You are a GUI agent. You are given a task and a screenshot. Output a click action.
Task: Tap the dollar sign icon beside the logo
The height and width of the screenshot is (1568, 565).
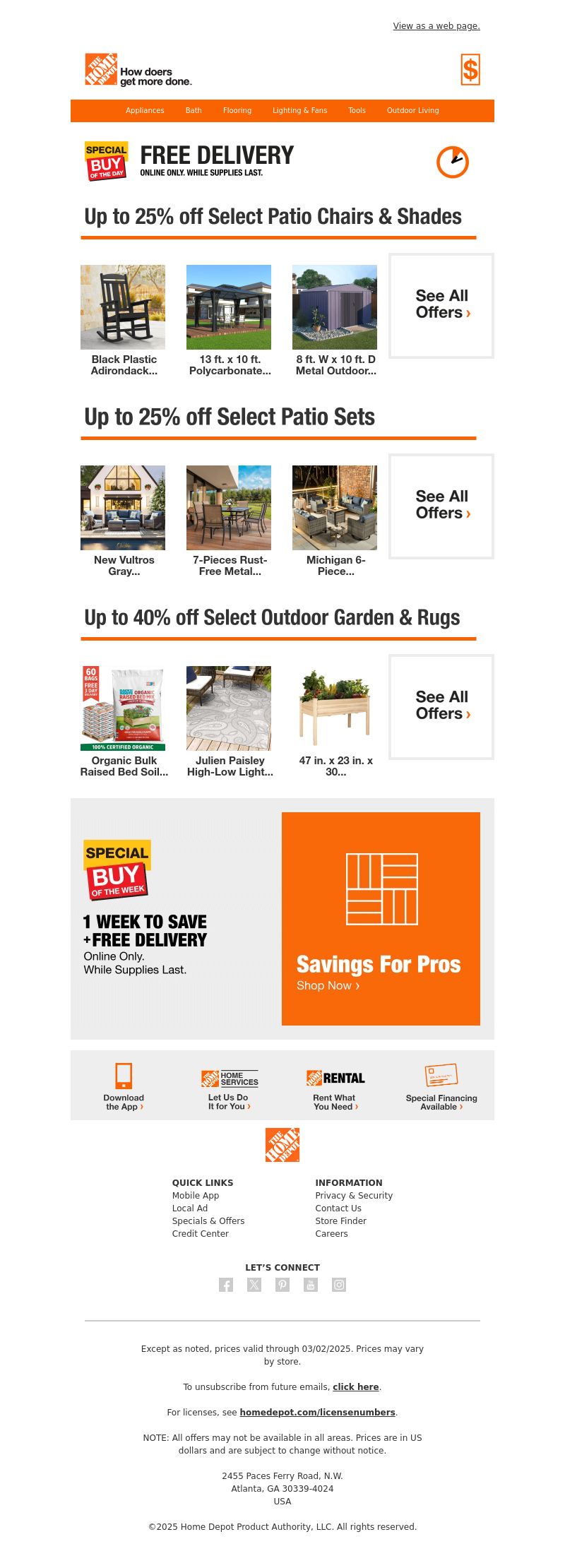(470, 70)
